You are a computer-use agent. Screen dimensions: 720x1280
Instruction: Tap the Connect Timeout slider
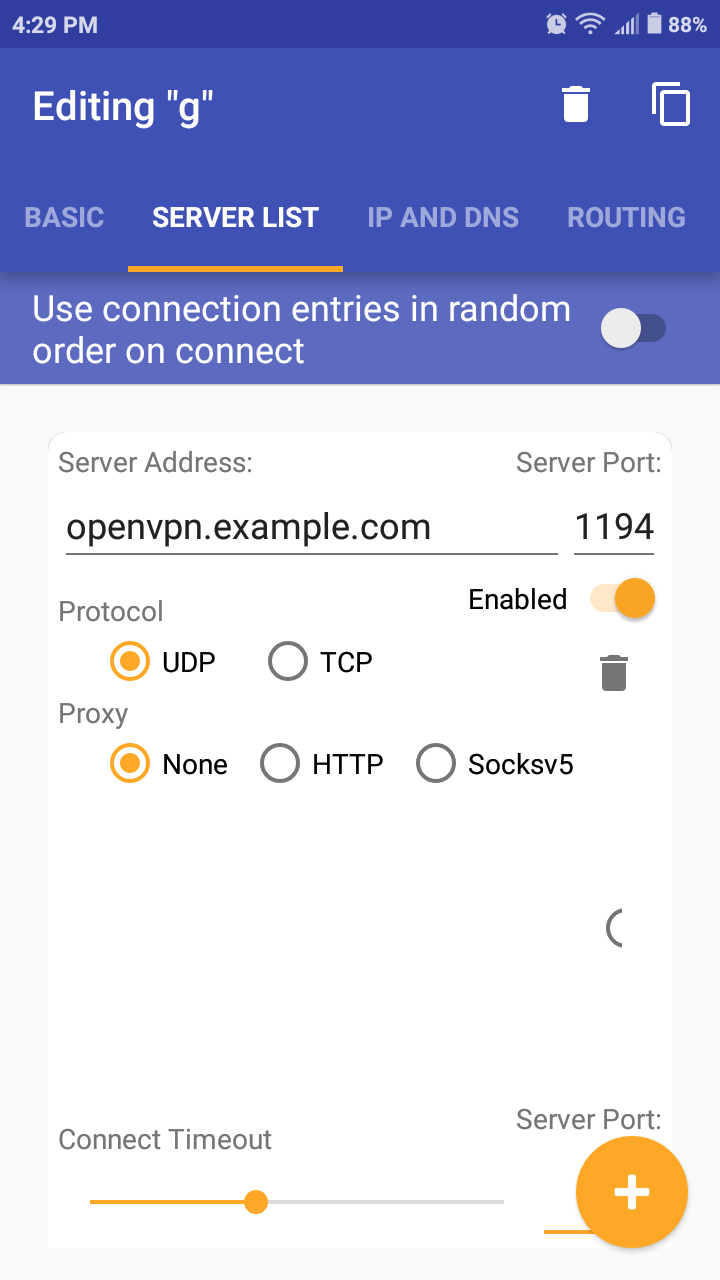point(297,1202)
